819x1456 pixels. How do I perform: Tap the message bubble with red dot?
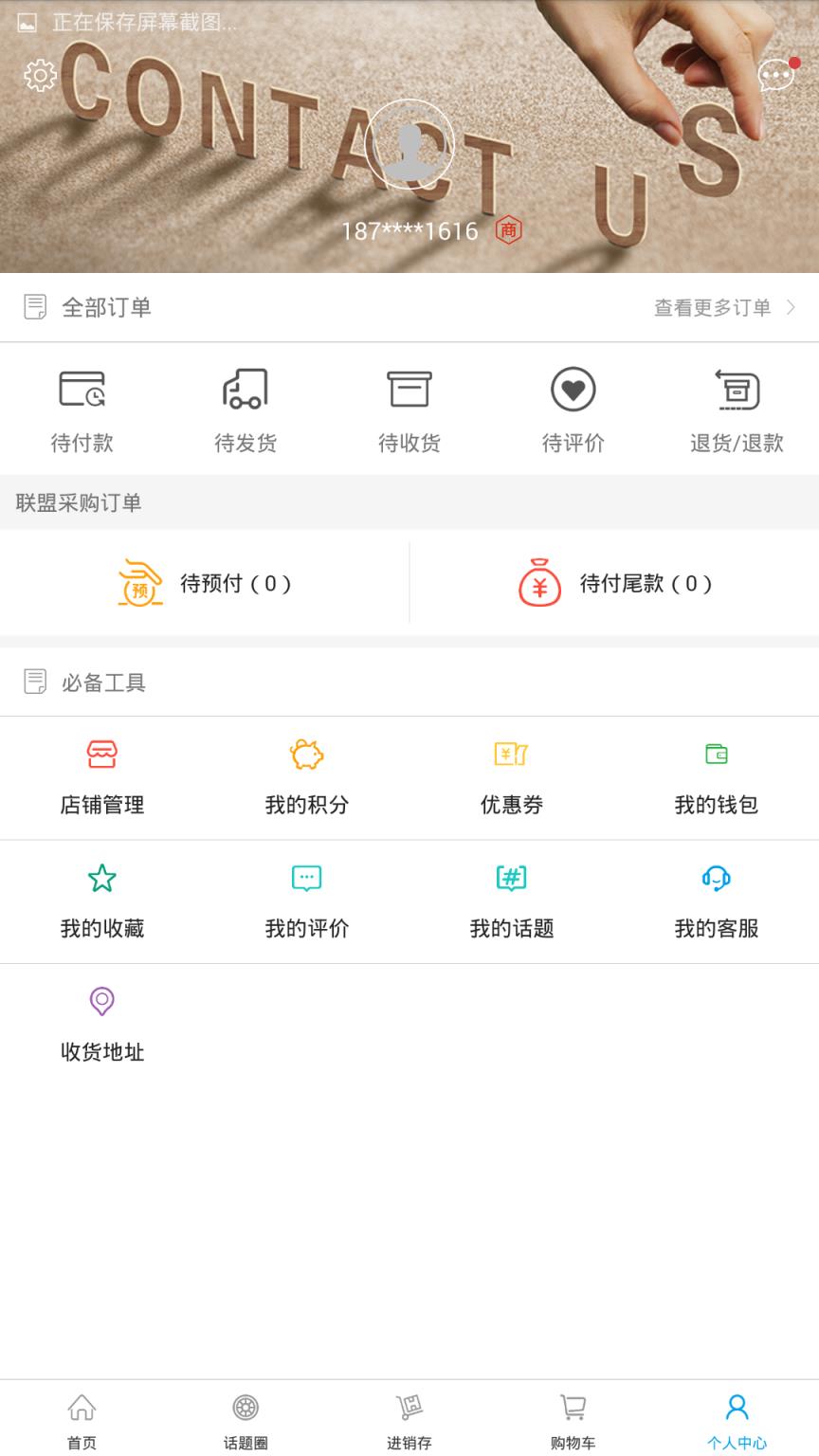(774, 76)
